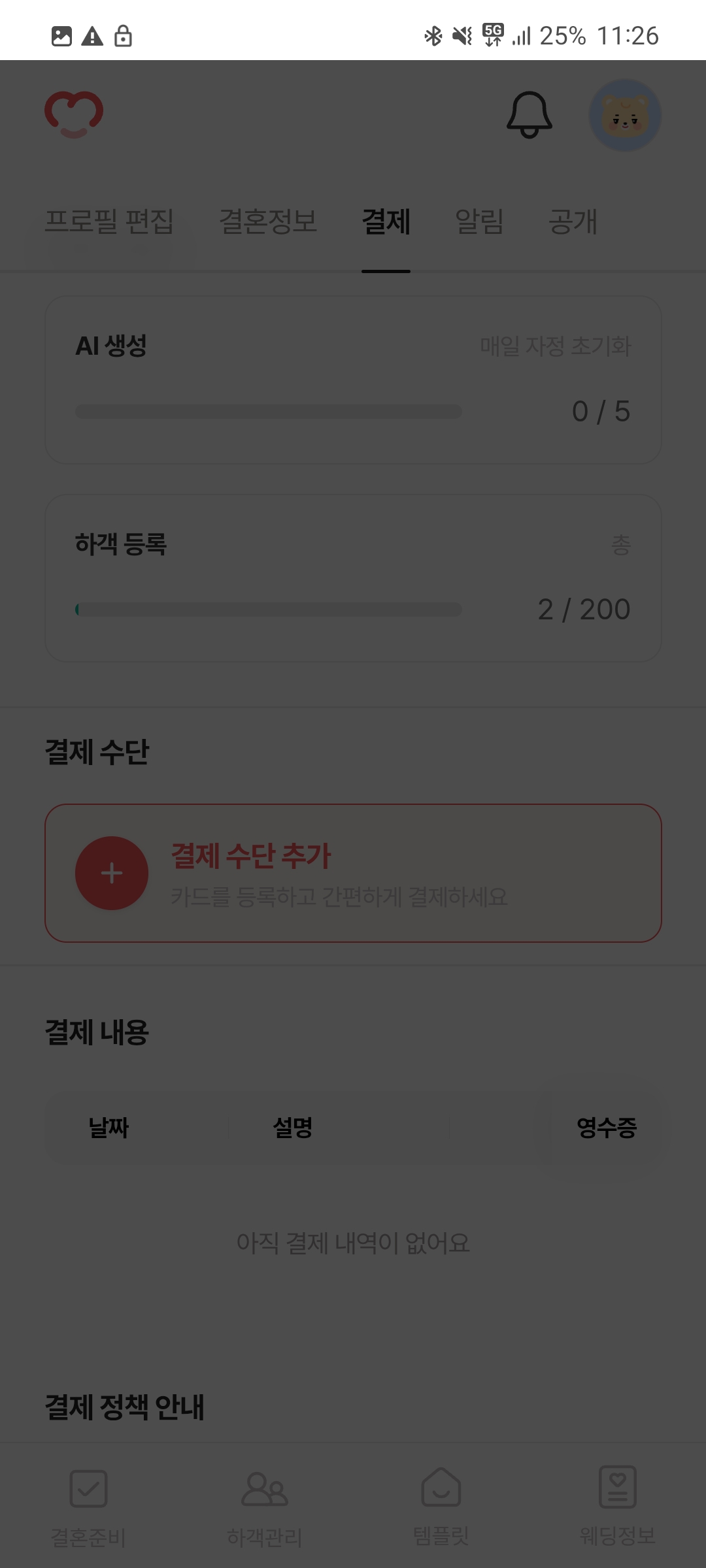The image size is (706, 1568).
Task: Open the bear profile avatar
Action: pos(625,116)
